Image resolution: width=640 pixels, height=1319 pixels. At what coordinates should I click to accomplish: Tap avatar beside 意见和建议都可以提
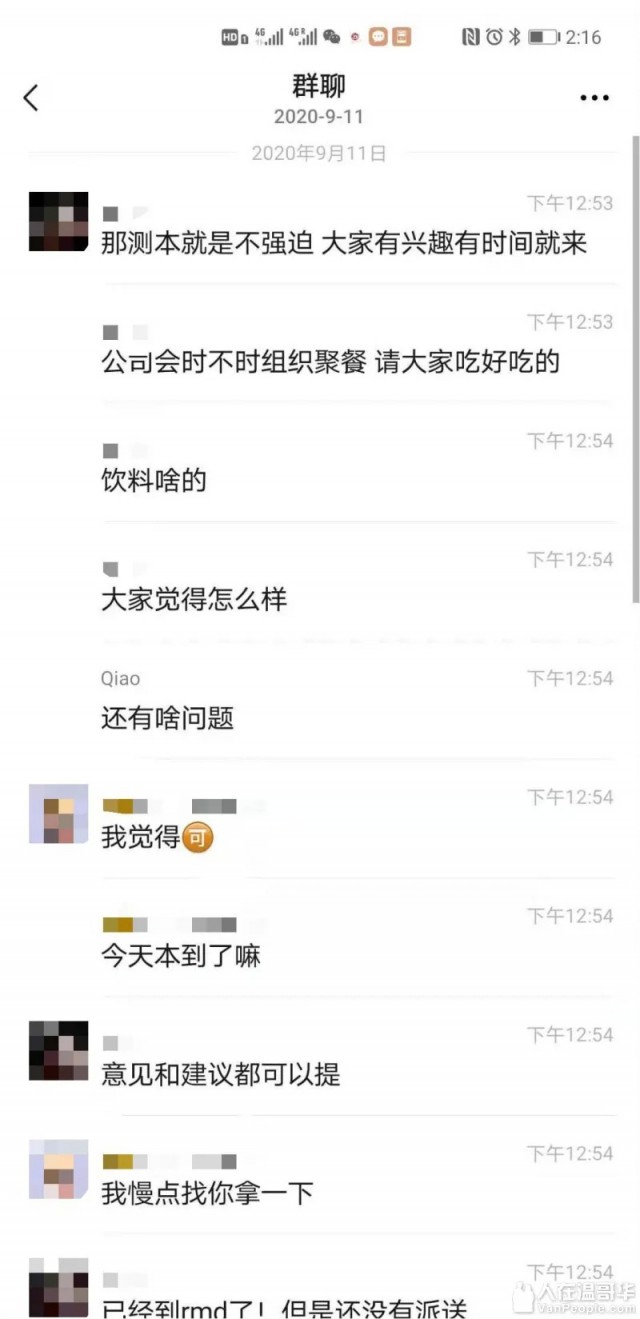(58, 1051)
